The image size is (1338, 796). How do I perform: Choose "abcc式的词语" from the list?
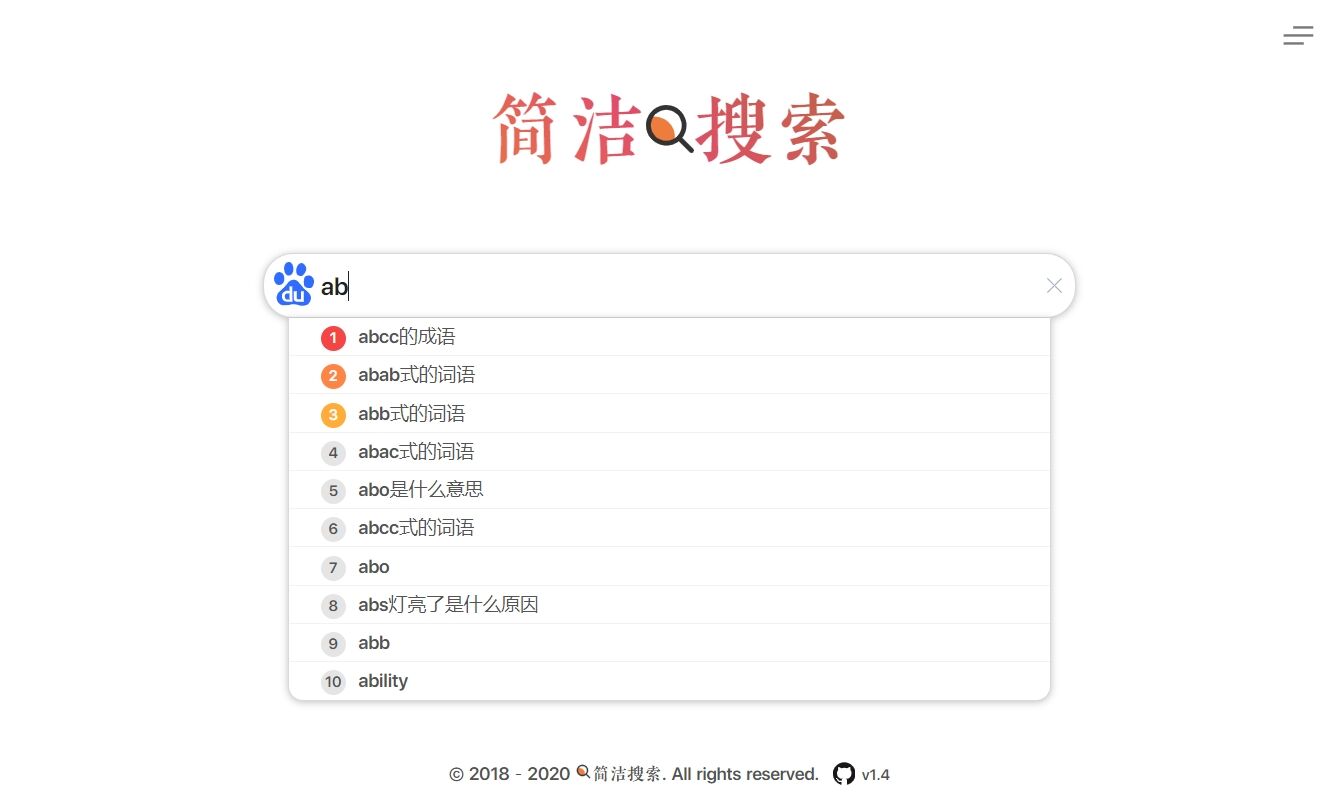point(416,528)
